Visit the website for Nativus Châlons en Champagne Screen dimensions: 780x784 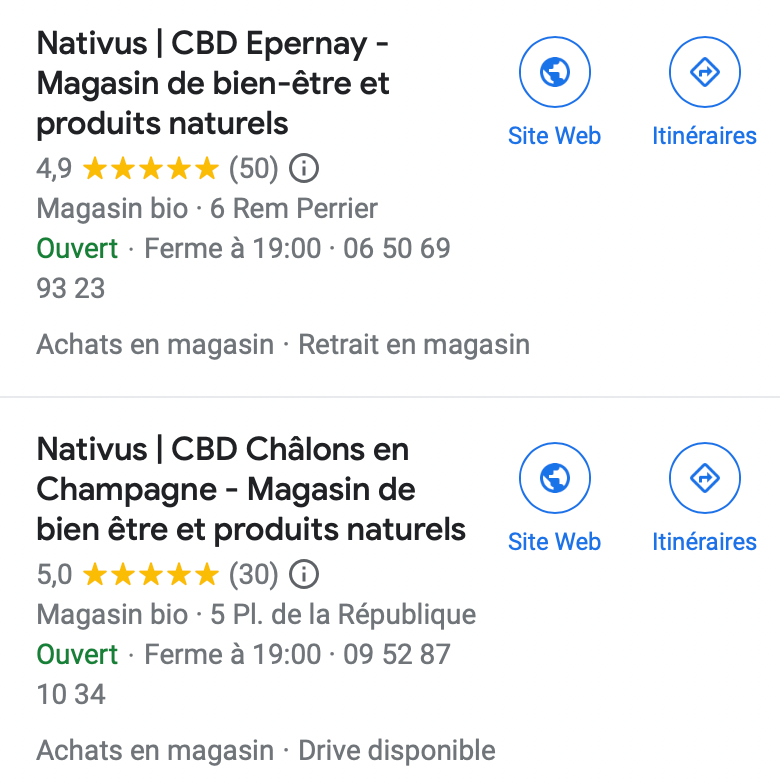click(554, 479)
